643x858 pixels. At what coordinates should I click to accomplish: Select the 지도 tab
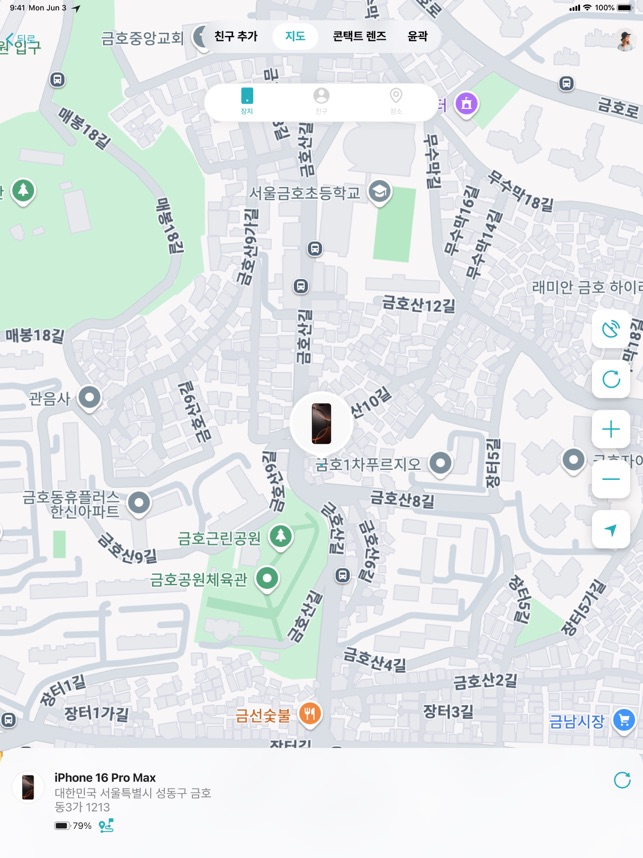point(295,36)
